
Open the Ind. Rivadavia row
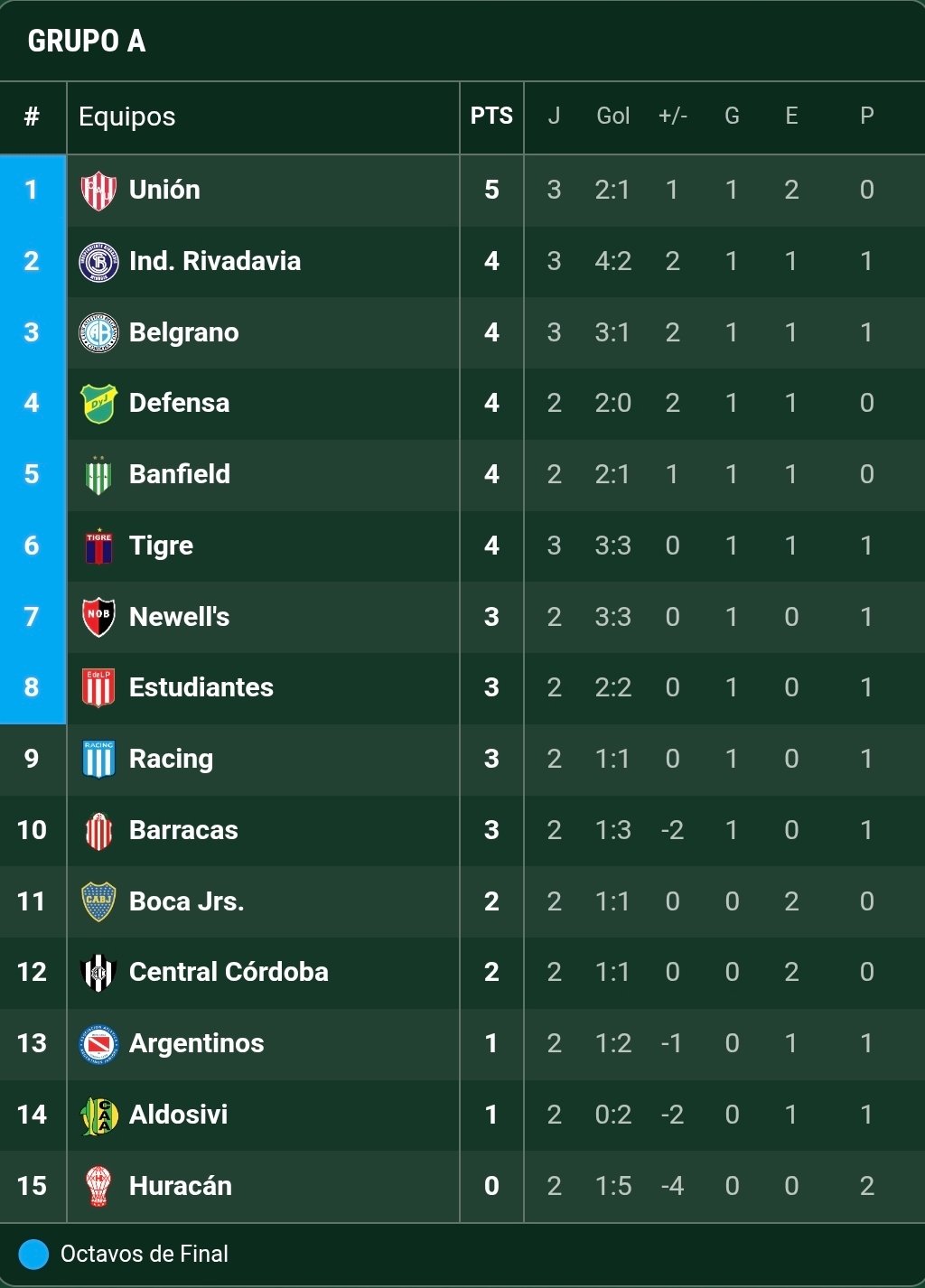tap(214, 261)
